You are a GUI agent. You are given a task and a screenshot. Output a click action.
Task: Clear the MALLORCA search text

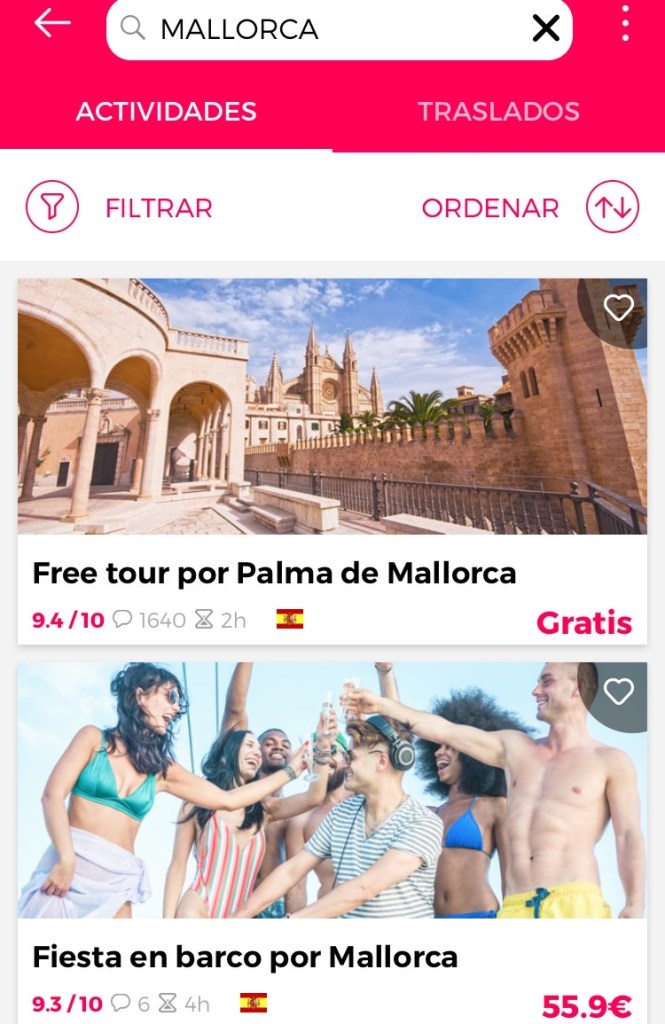click(x=546, y=29)
